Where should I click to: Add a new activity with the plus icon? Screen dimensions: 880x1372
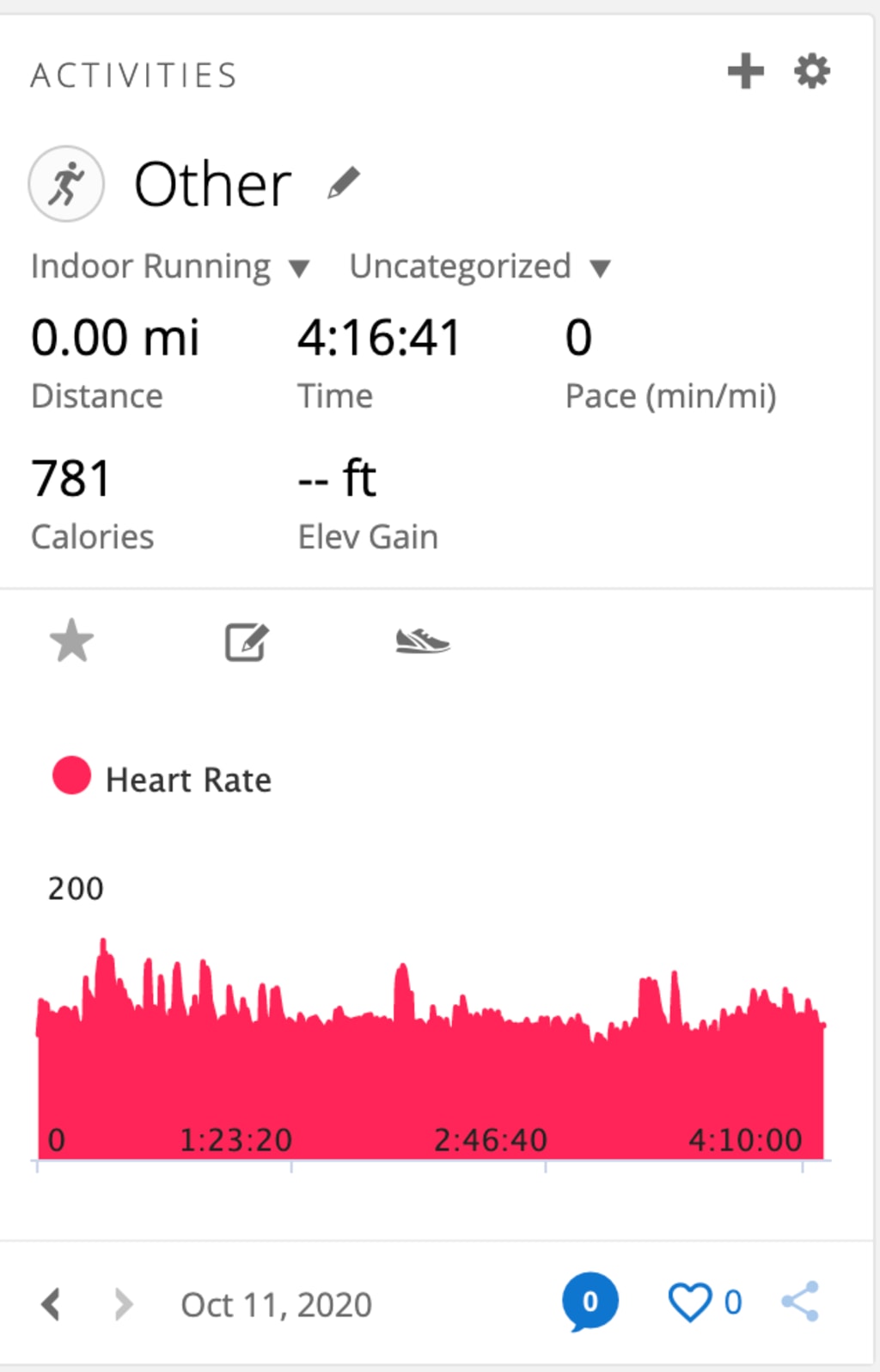745,71
